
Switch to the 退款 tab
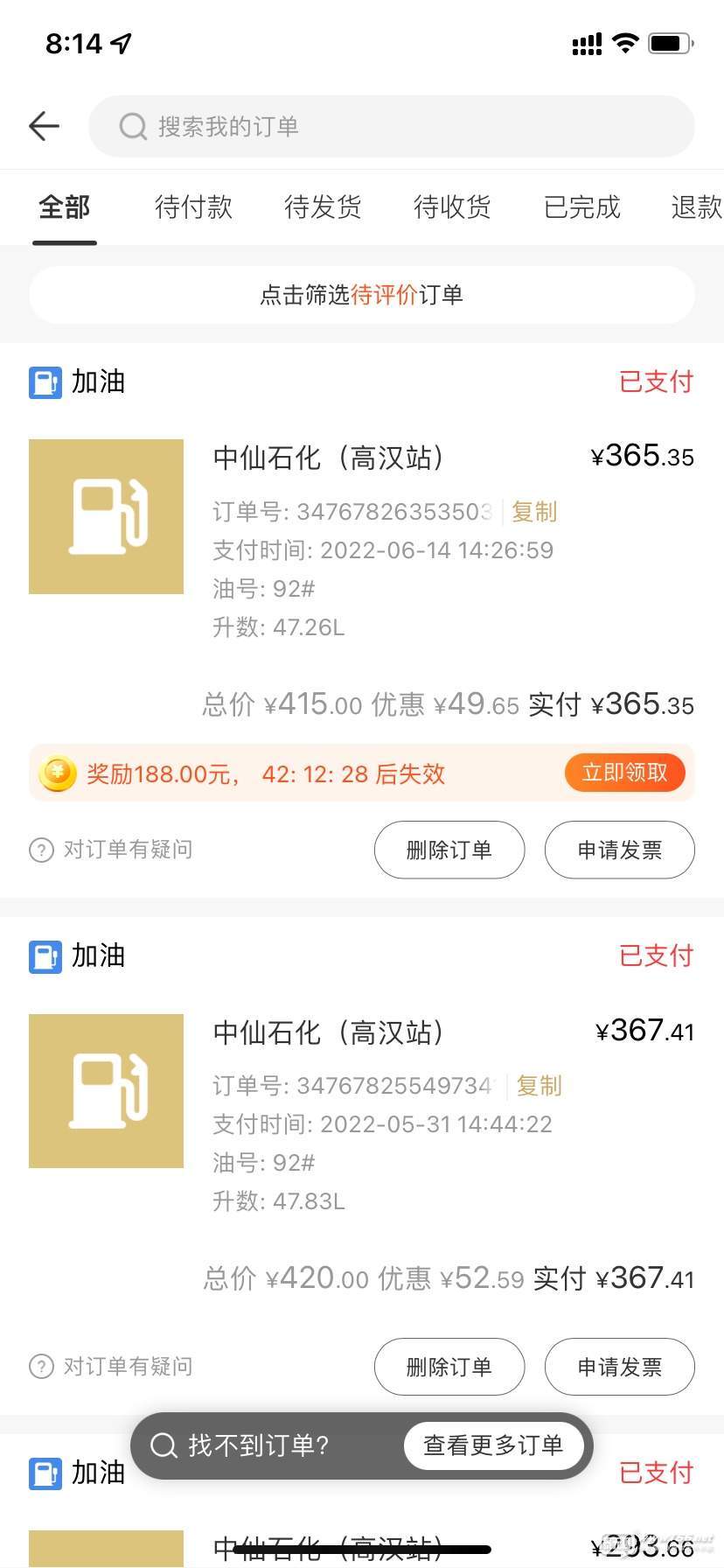pyautogui.click(x=696, y=207)
